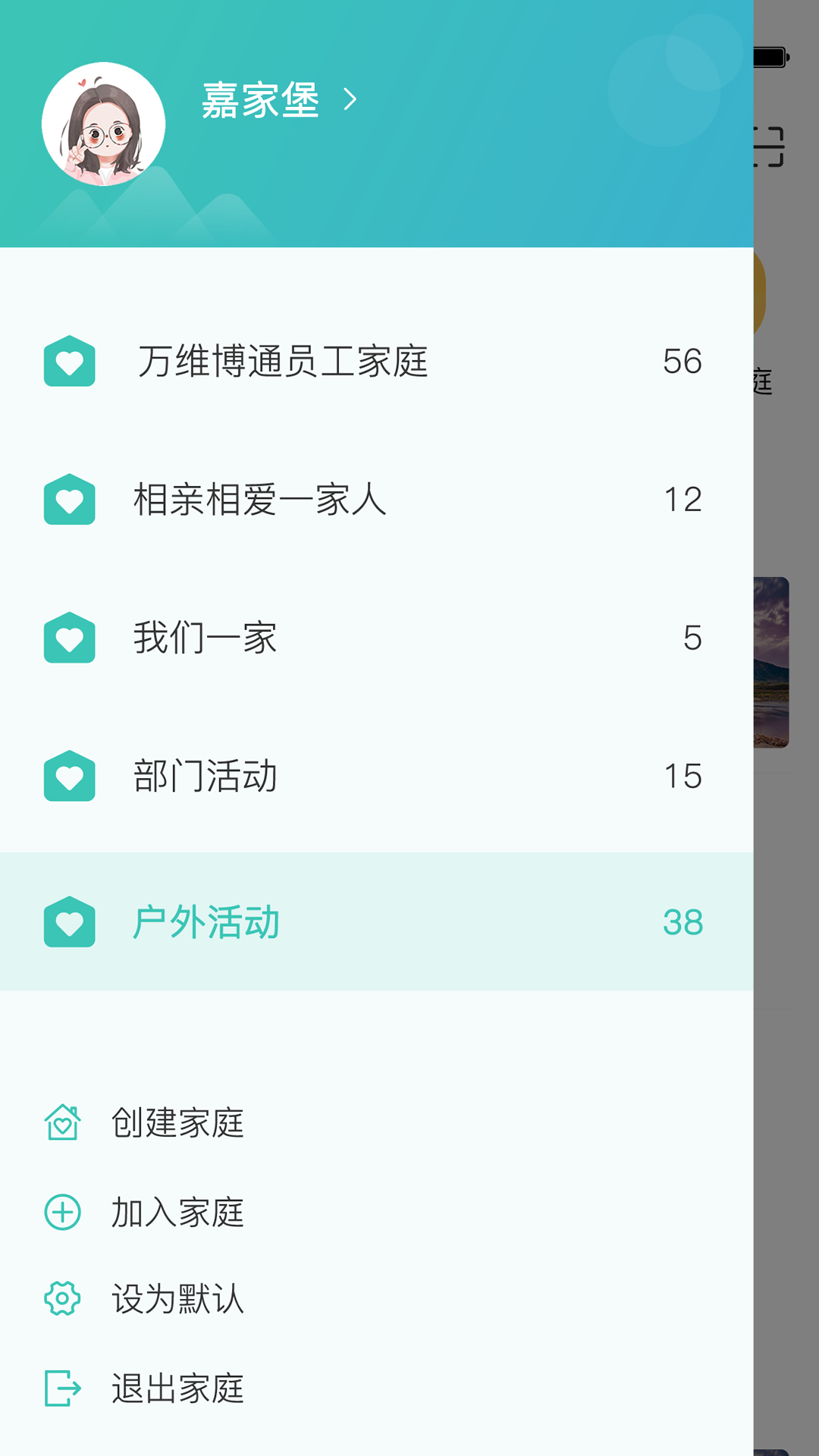
Task: Tap the user avatar picture
Action: (x=104, y=124)
